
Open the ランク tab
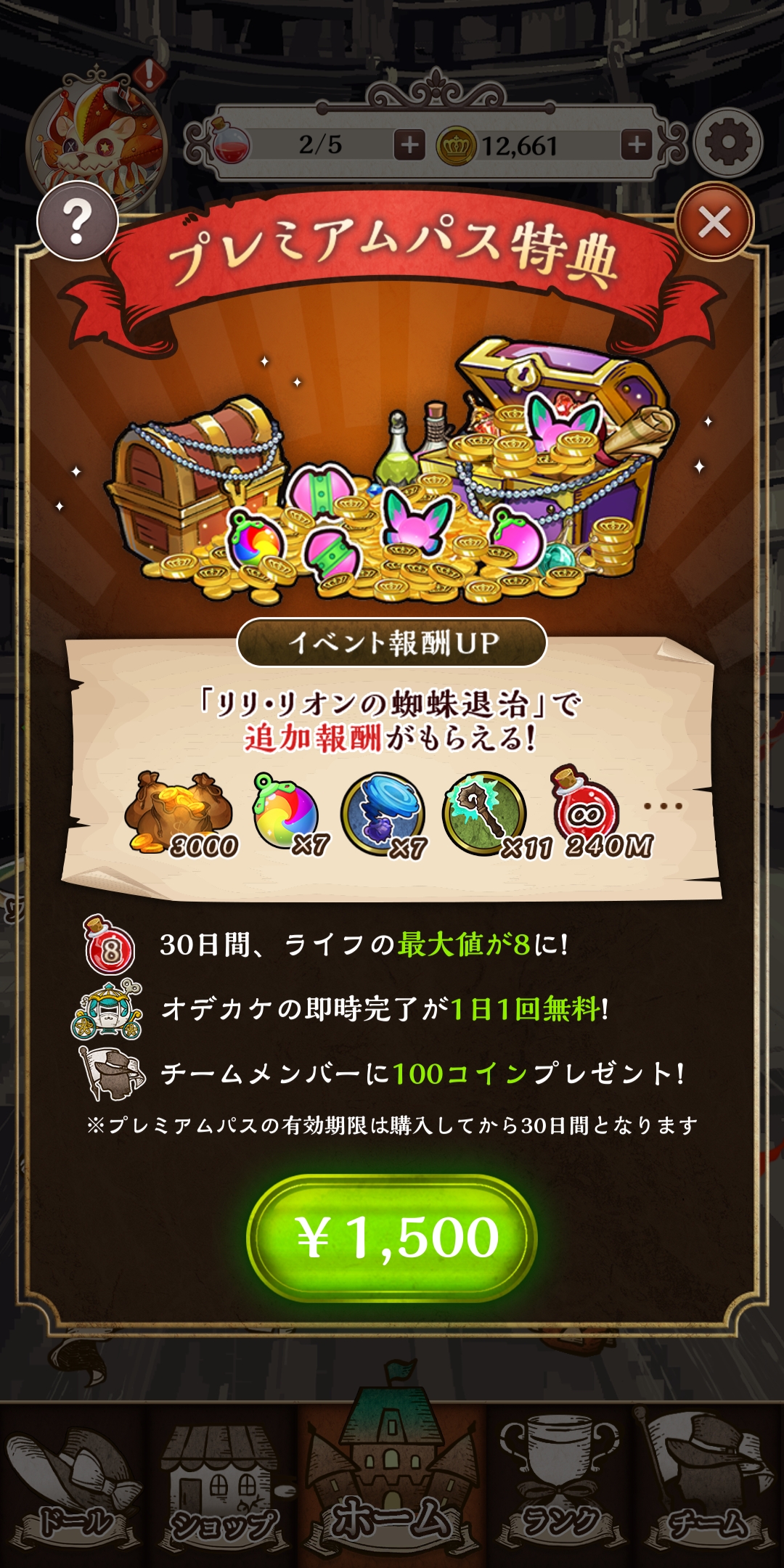click(x=560, y=1485)
